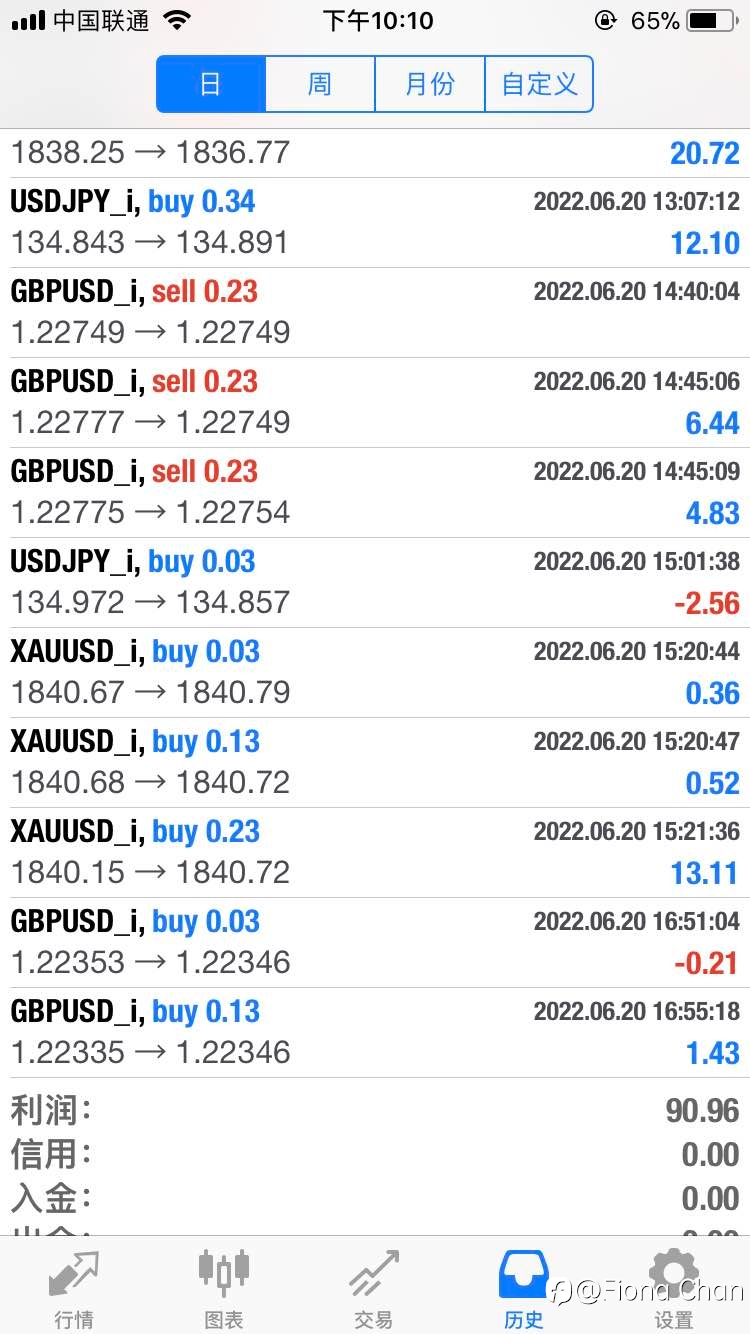Expand the GBPUSD_i sell trade with 4.83 profit
750x1334 pixels.
click(x=375, y=493)
